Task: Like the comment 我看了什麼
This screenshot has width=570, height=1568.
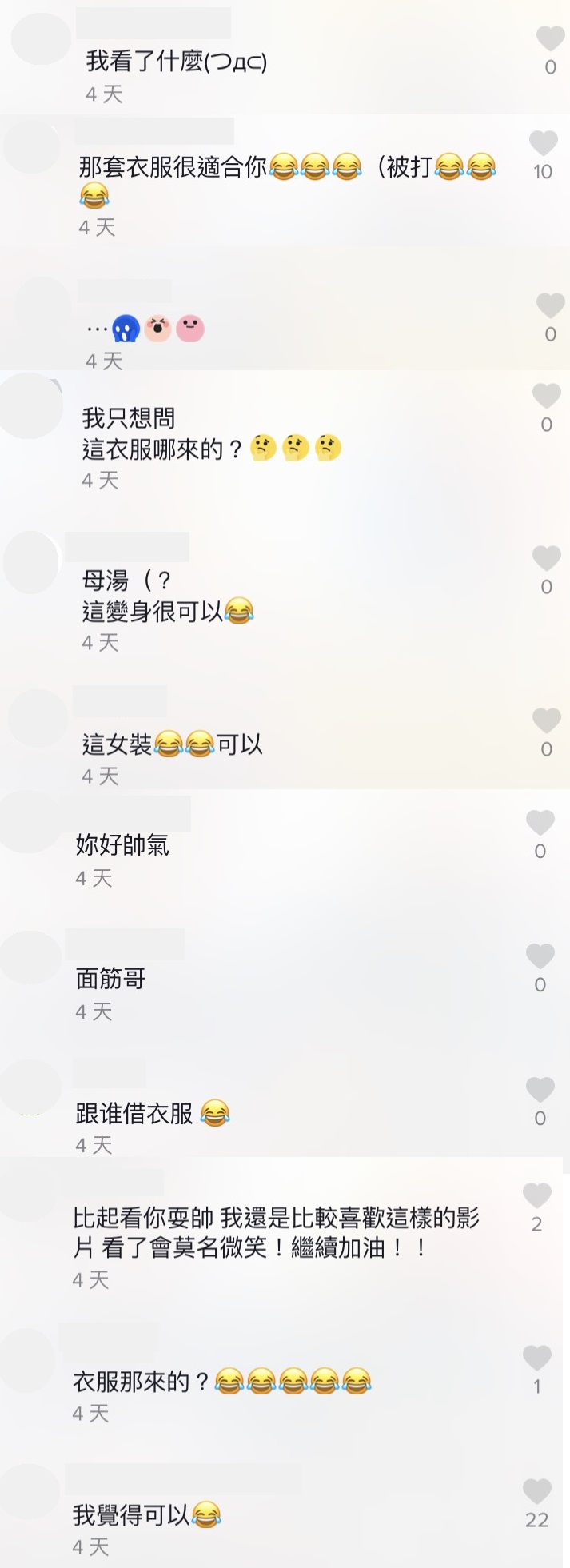Action: 550,38
